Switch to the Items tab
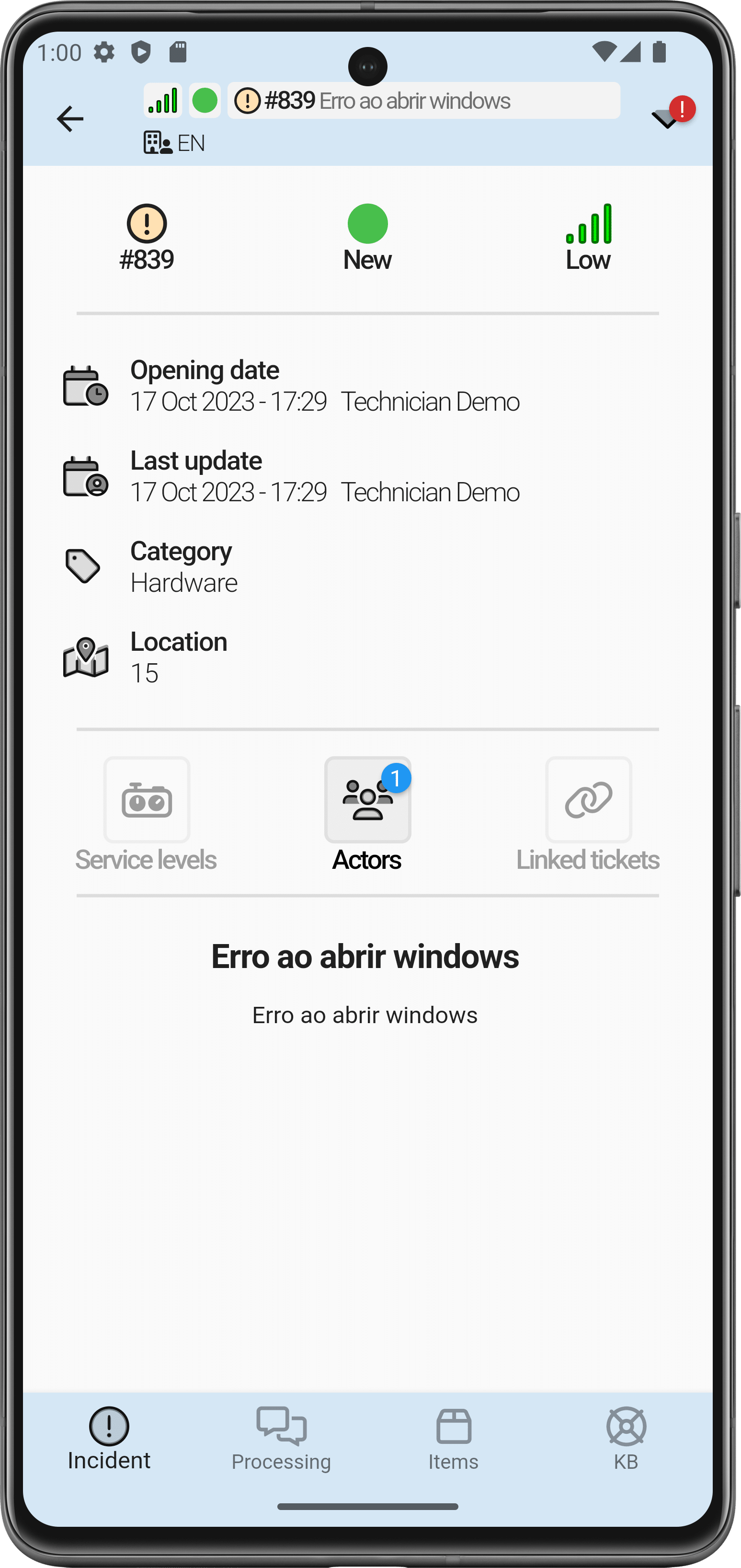The width and height of the screenshot is (741, 1568). (453, 1439)
